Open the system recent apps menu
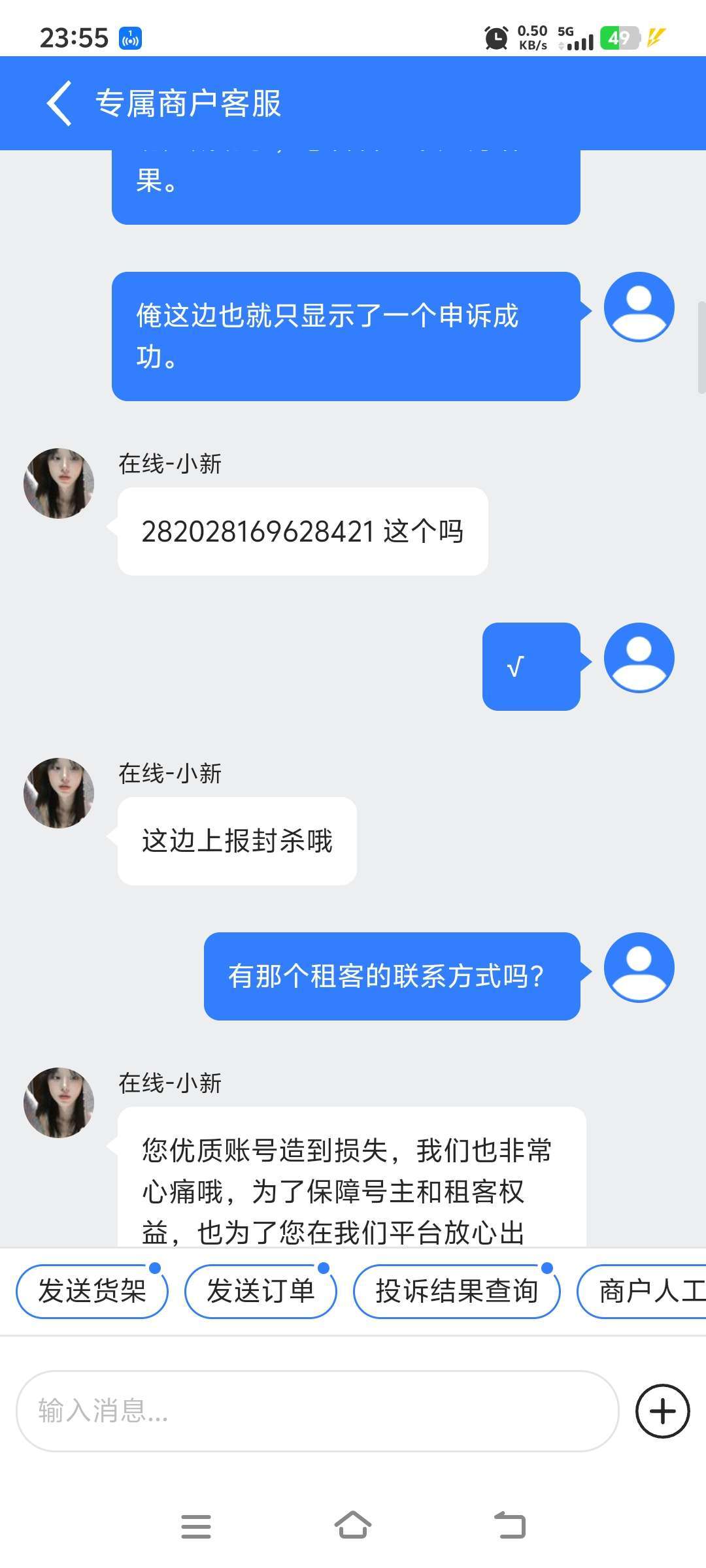 (x=196, y=1526)
